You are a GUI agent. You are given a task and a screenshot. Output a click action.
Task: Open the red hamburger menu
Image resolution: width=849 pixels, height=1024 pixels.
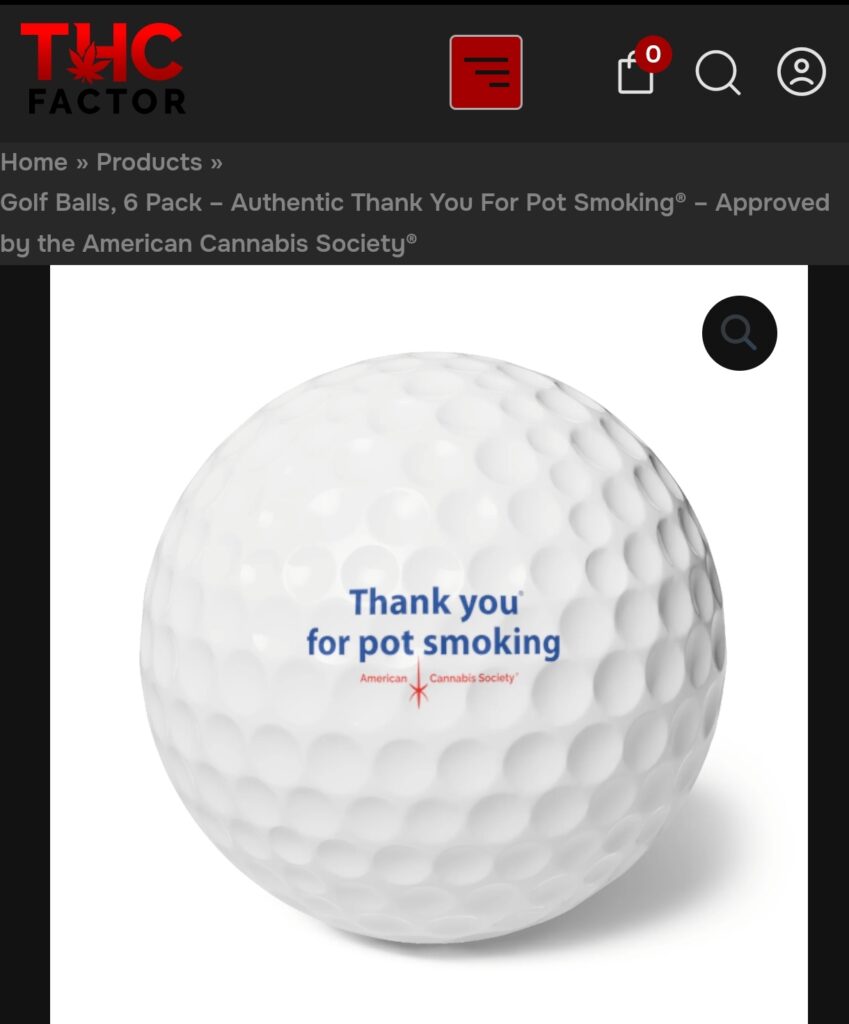tap(486, 73)
